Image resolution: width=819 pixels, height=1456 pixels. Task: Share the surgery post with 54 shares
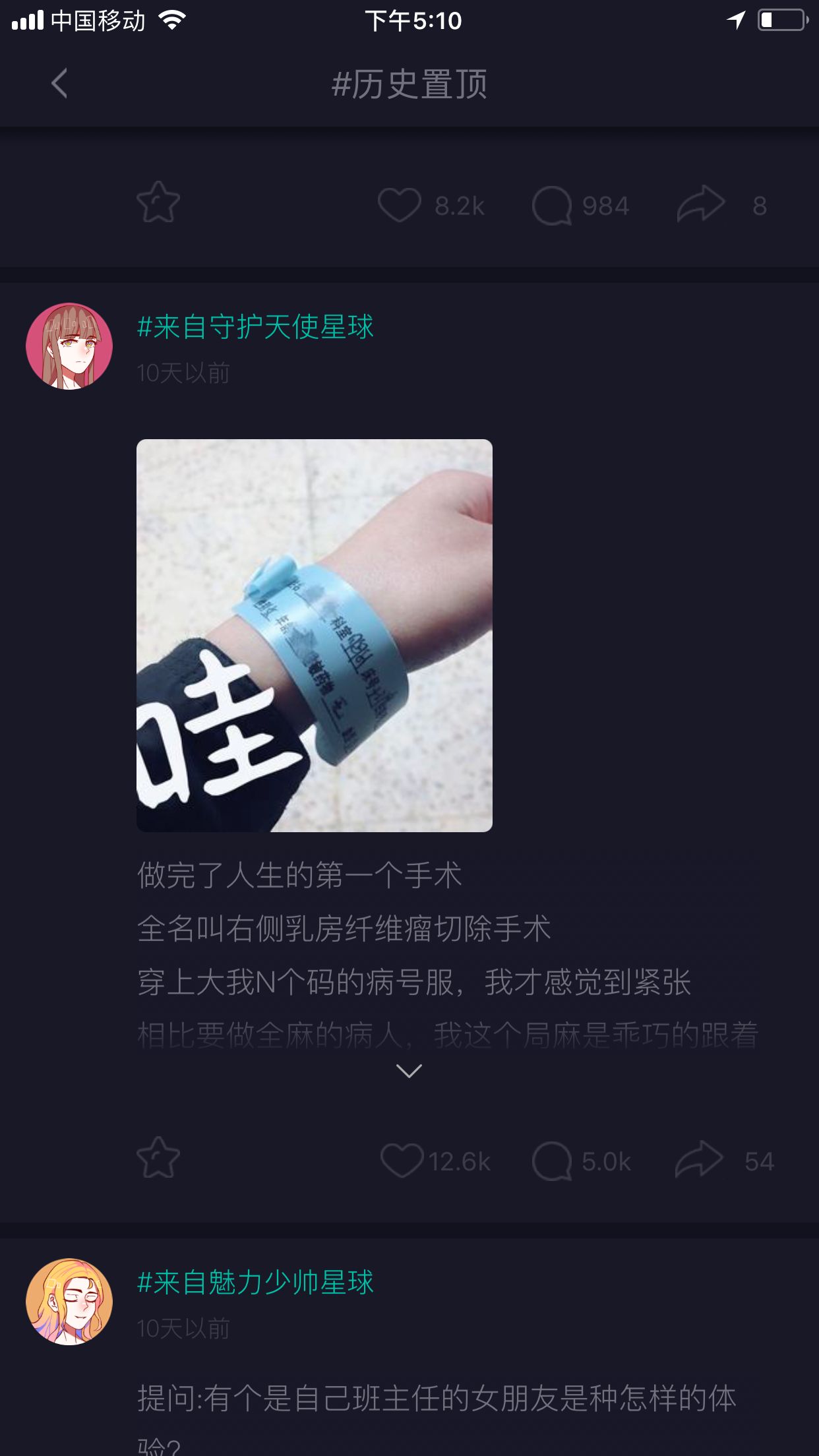[x=699, y=1160]
